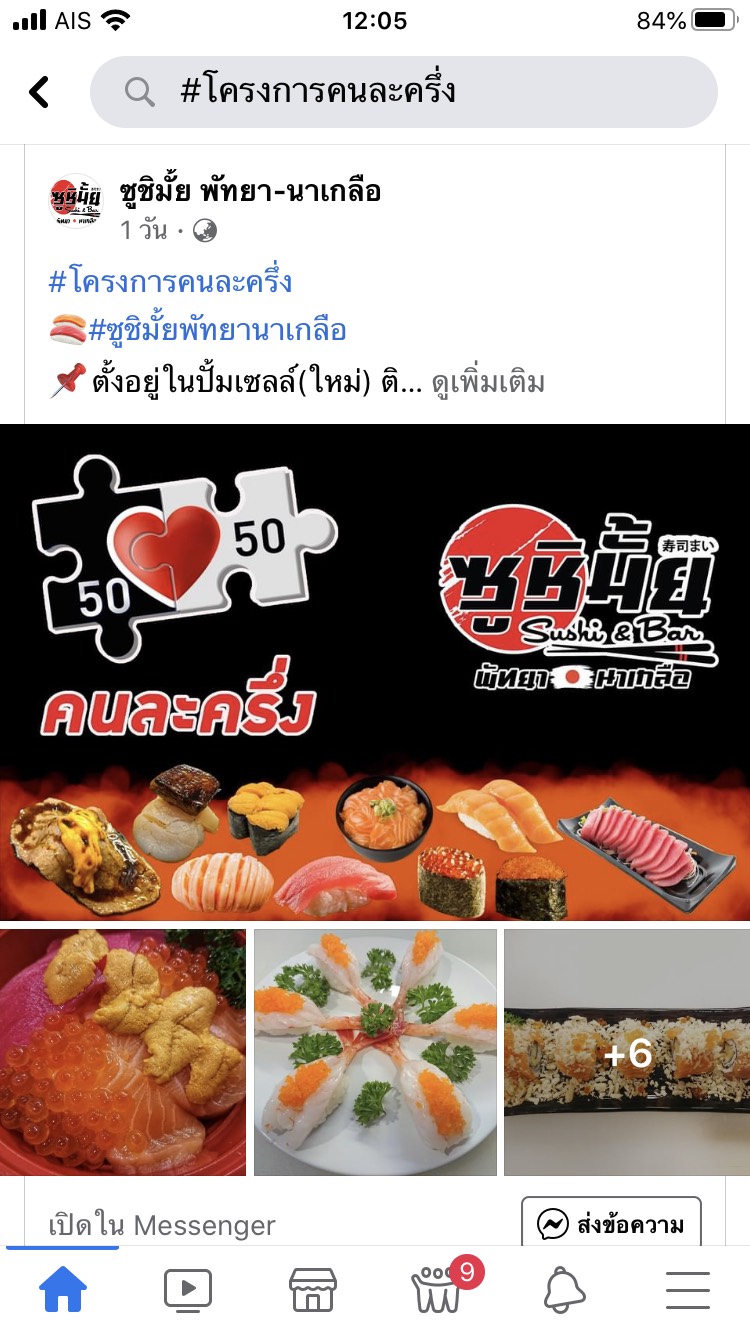This screenshot has width=750, height=1334.
Task: Tap the #โครงการคนละครึ่ง search field
Action: click(404, 92)
